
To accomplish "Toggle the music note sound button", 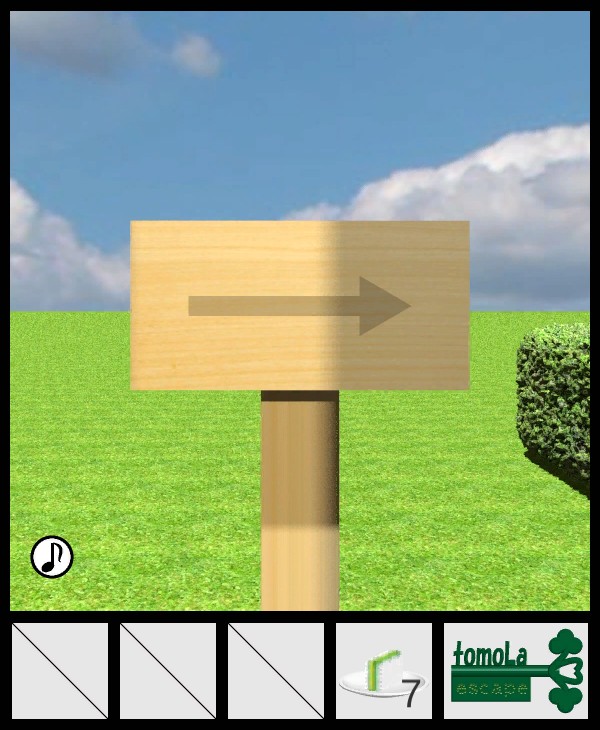I will click(52, 557).
